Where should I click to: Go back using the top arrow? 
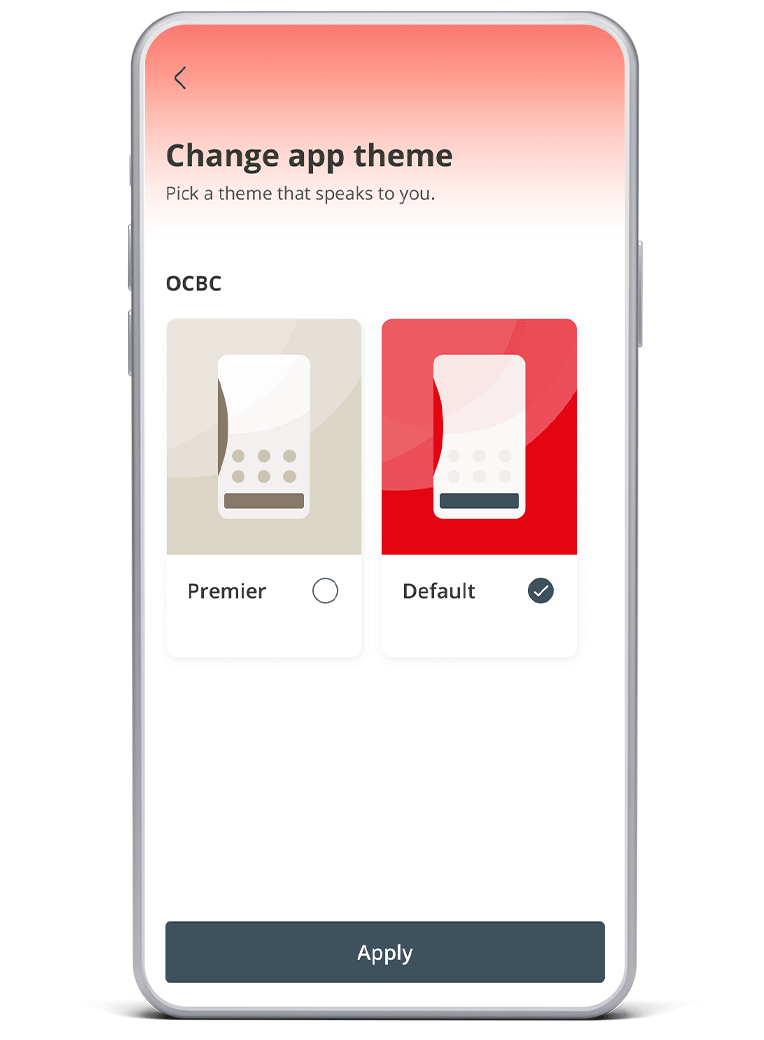click(180, 78)
